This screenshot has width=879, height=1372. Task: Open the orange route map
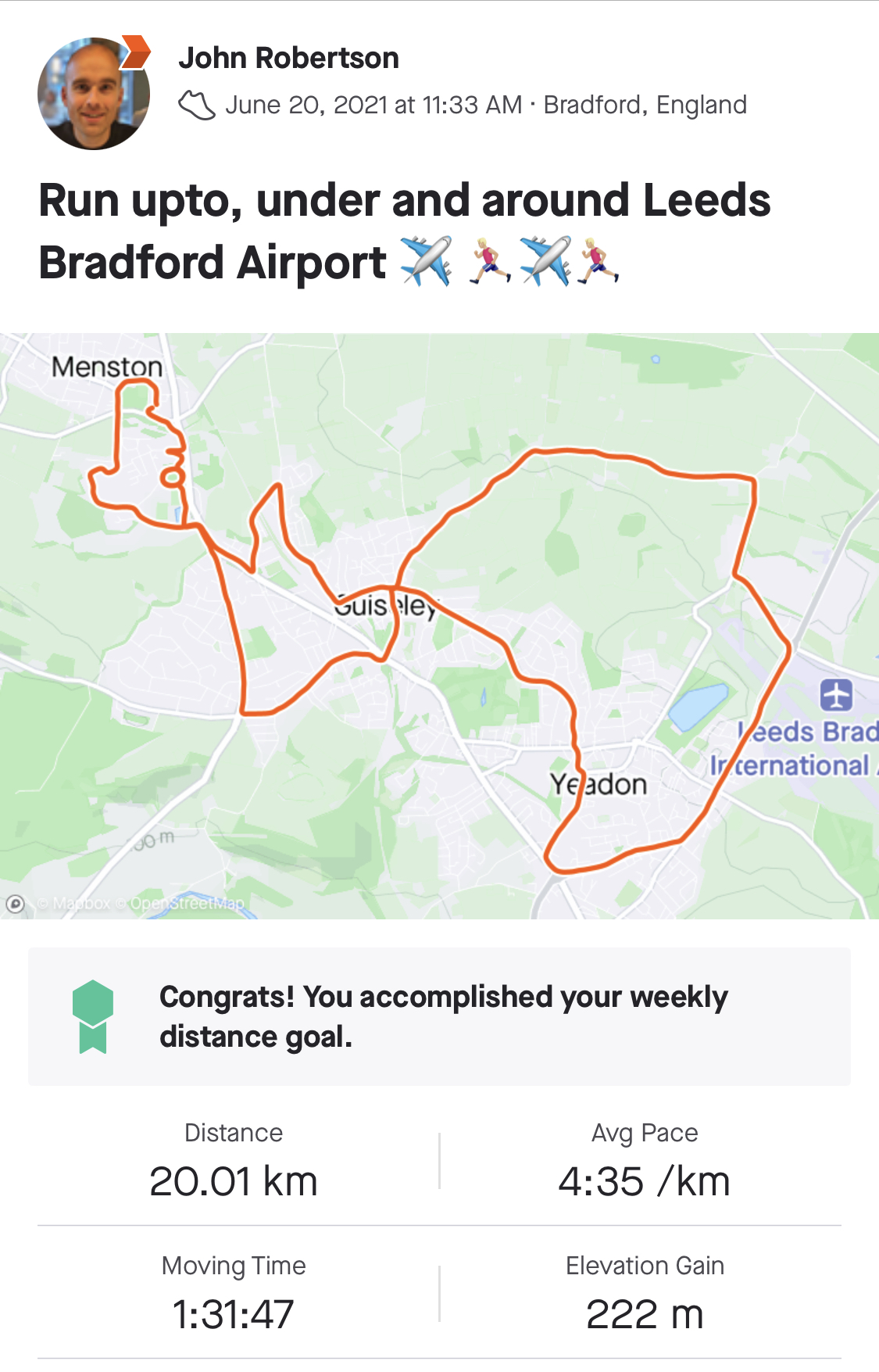pos(439,625)
